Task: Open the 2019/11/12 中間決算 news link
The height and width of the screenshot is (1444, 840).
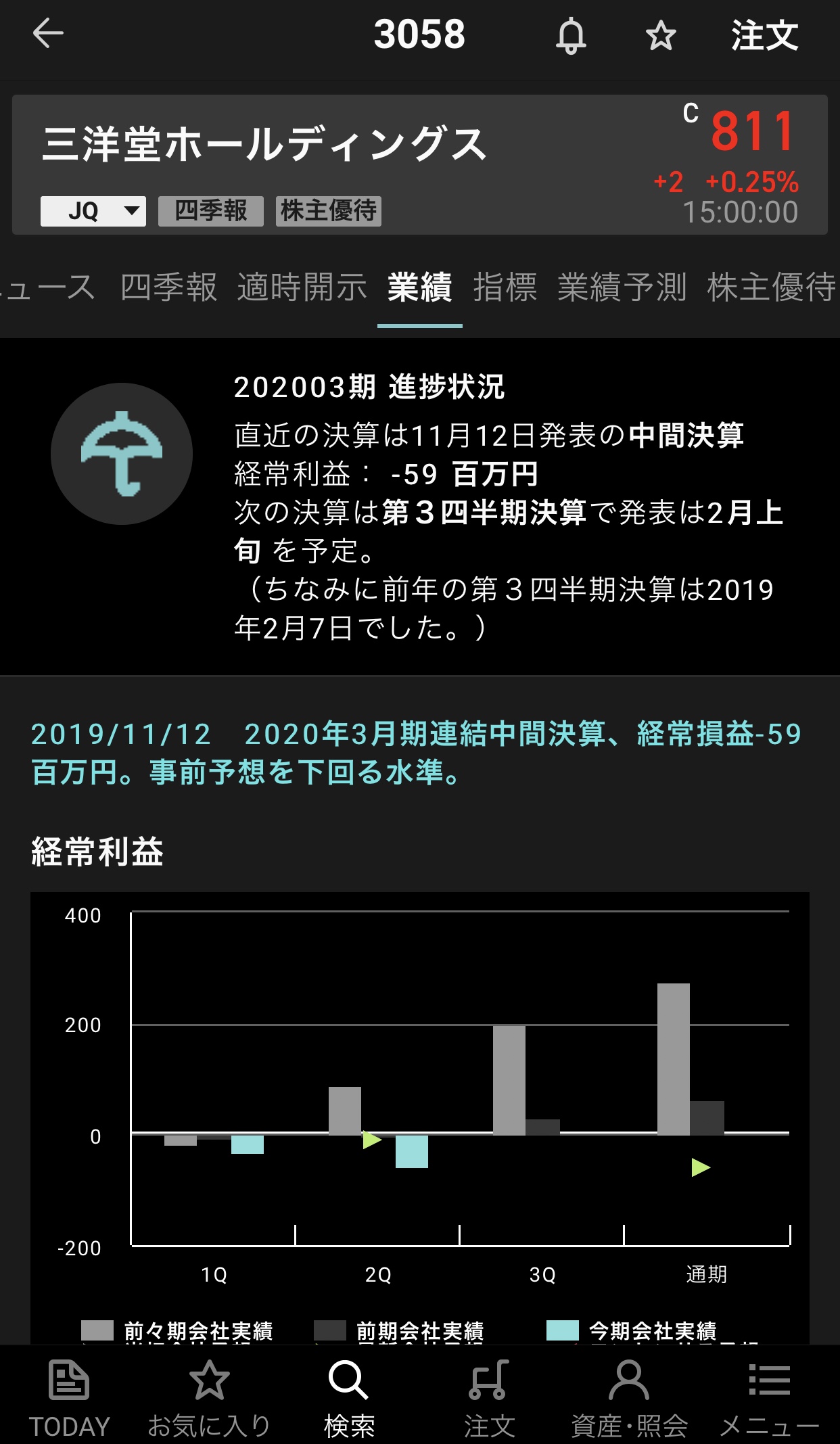Action: pyautogui.click(x=416, y=753)
